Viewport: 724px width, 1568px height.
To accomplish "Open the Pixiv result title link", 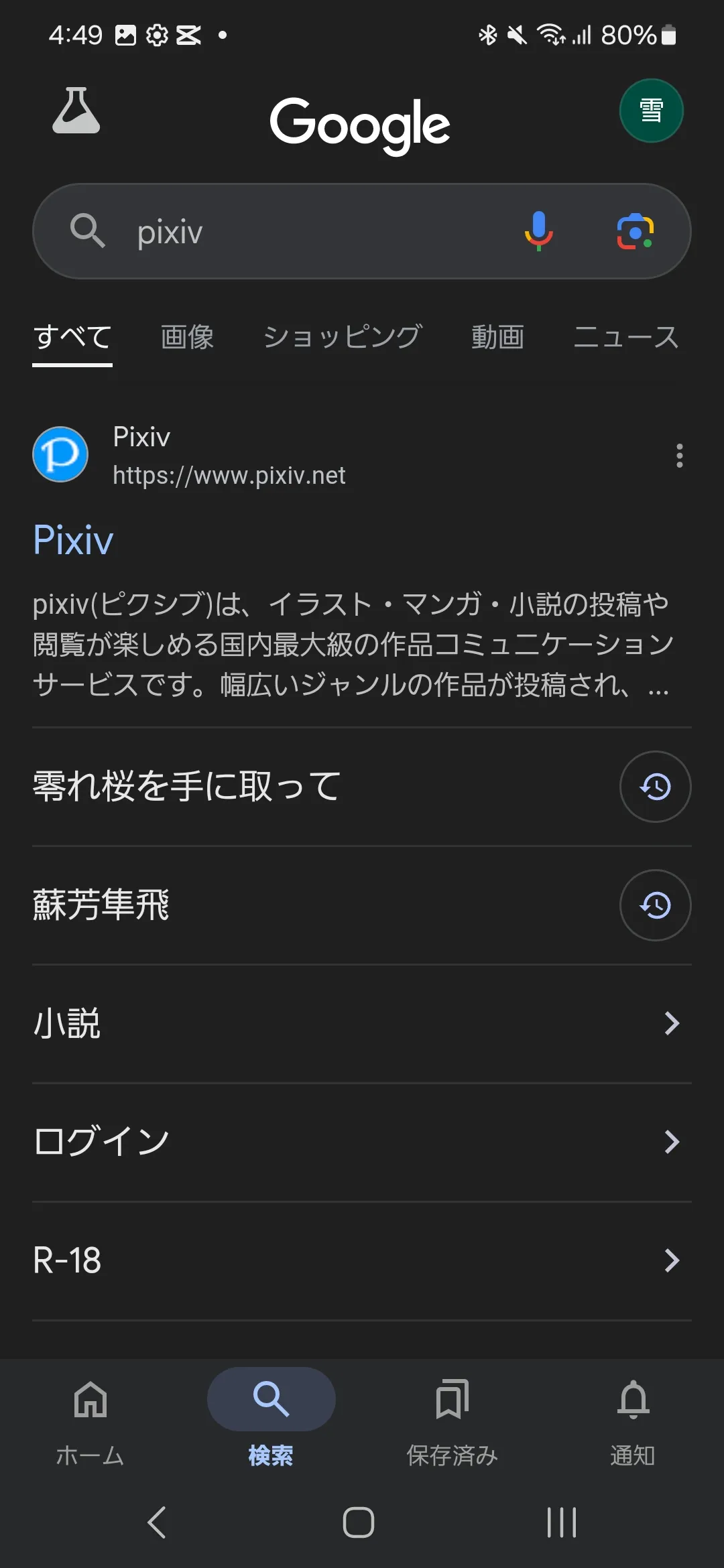I will [x=73, y=540].
